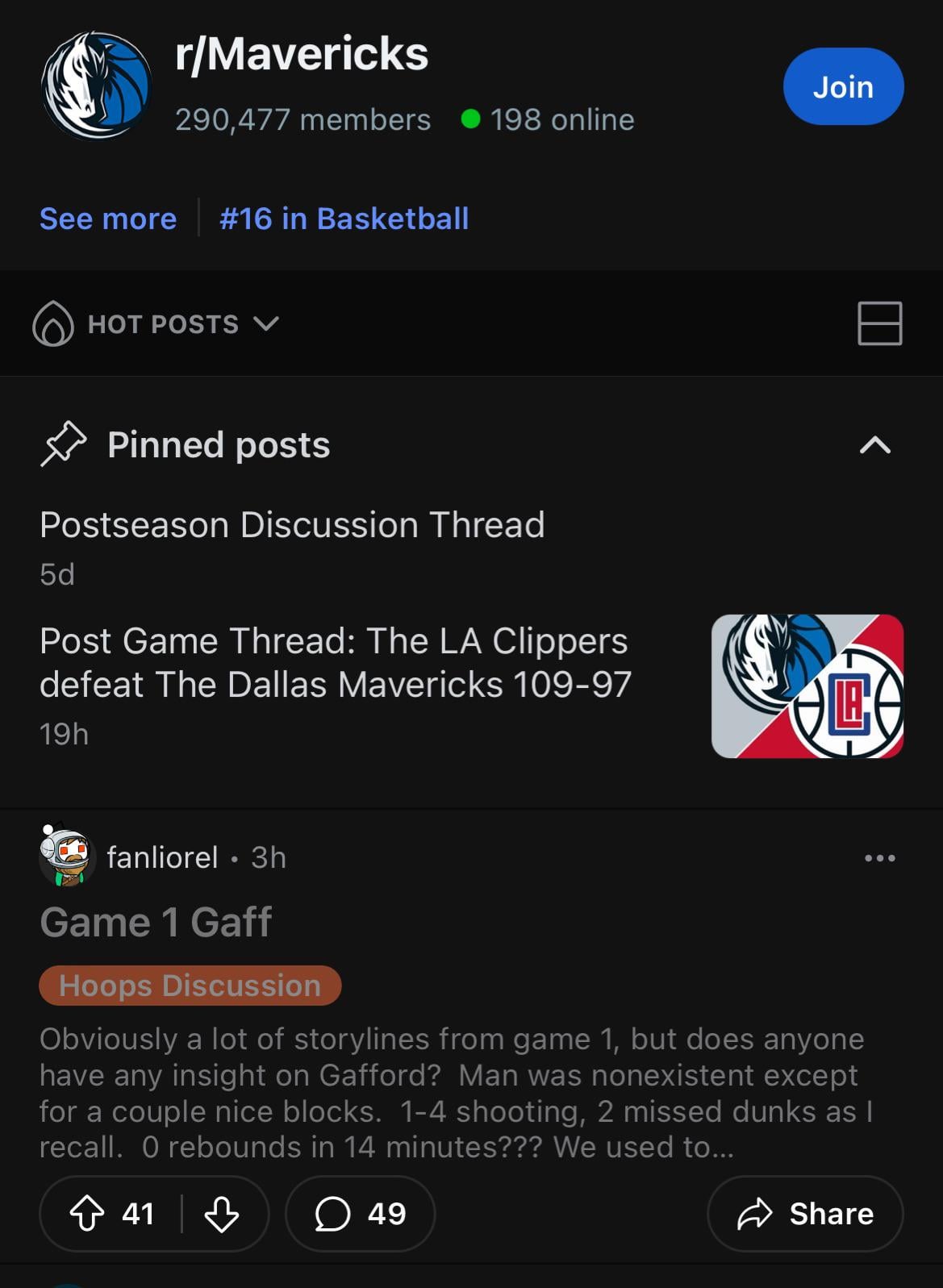Open the Postseason Discussion Thread
Image resolution: width=943 pixels, height=1288 pixels.
coord(292,525)
